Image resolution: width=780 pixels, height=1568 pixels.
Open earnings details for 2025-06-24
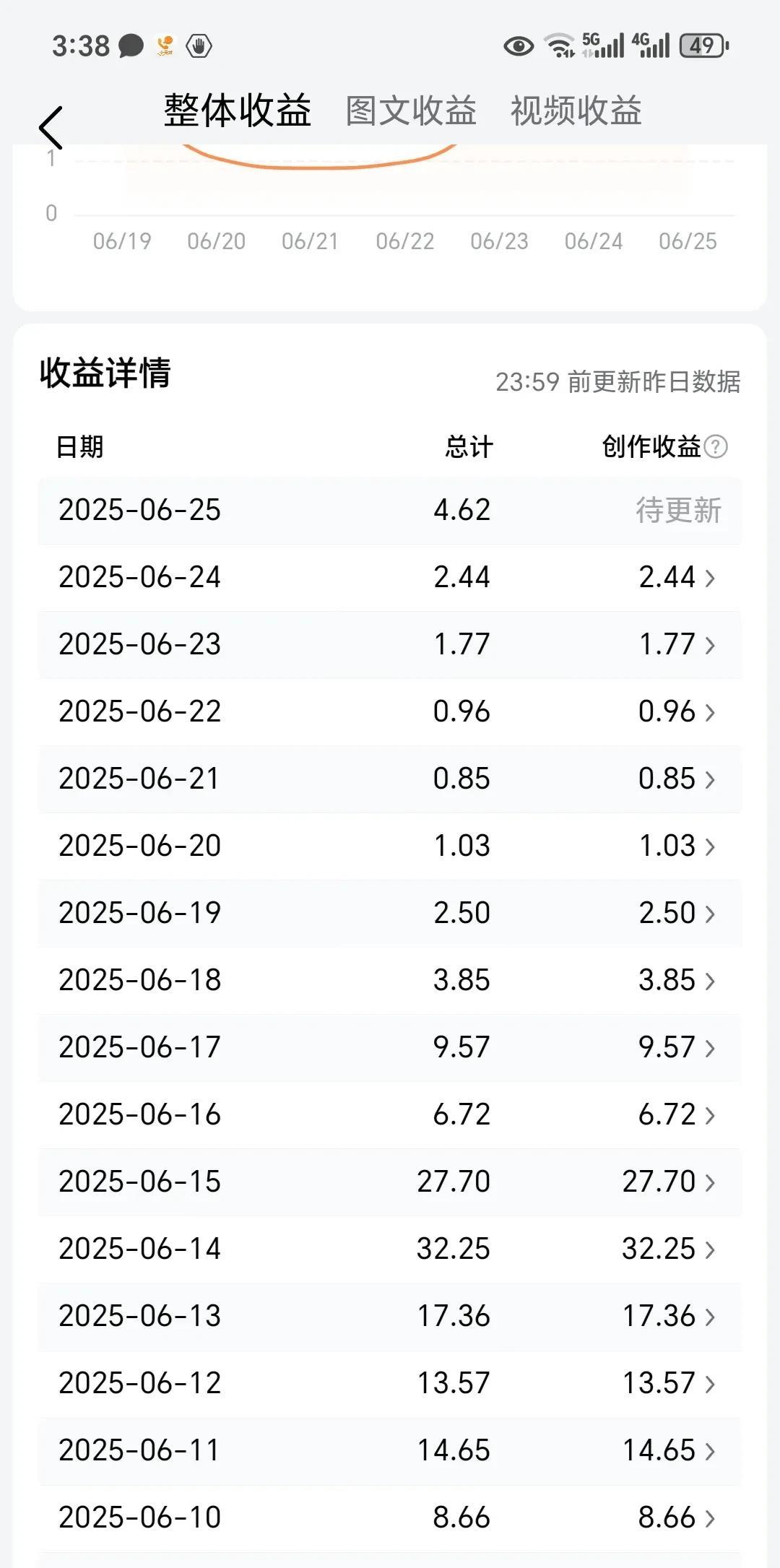390,578
